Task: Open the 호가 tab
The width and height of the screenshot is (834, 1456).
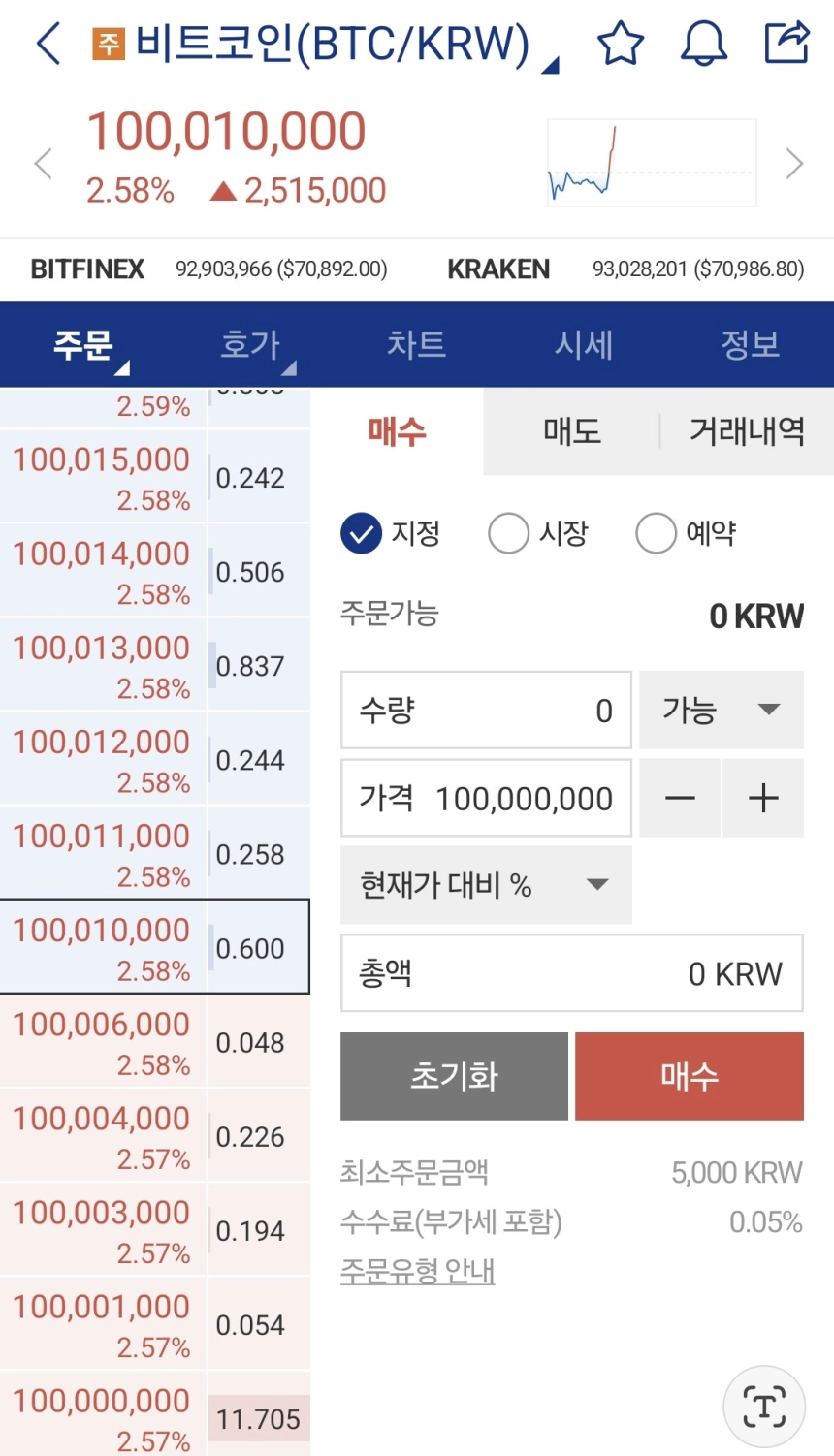Action: 250,344
